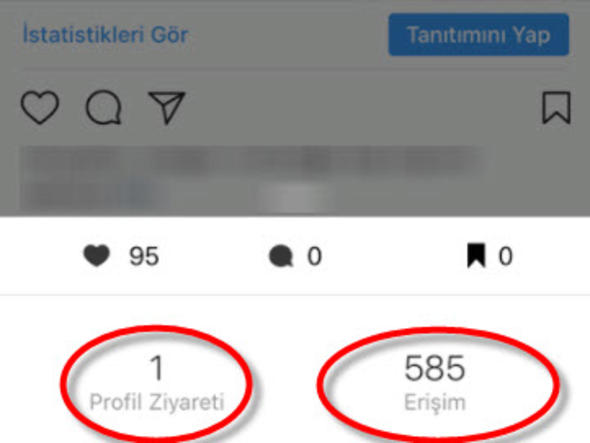Tap the Tanıtımını Yap button
Viewport: 590px width, 443px height.
479,35
